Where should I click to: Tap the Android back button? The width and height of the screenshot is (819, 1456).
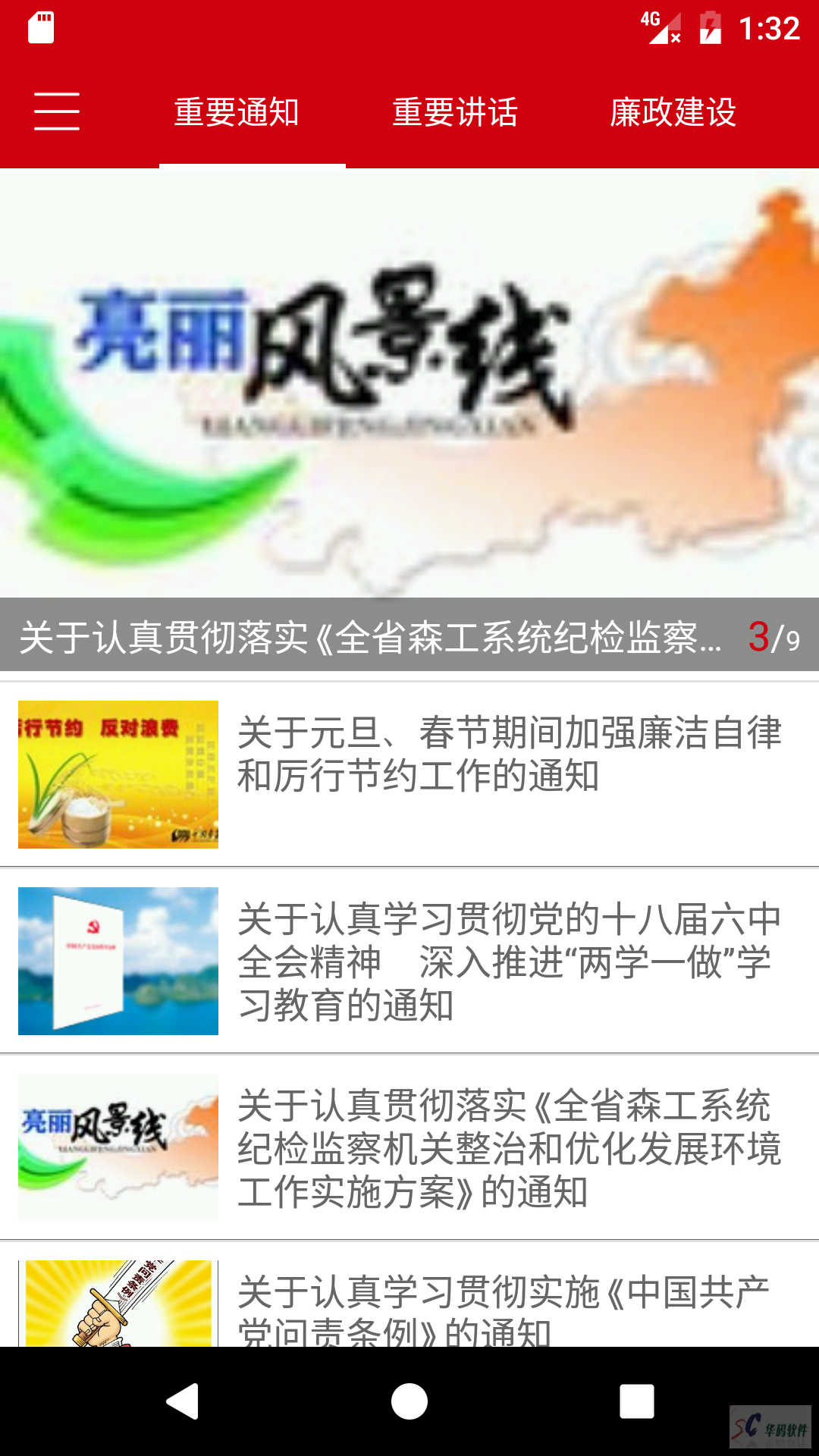click(x=183, y=1401)
